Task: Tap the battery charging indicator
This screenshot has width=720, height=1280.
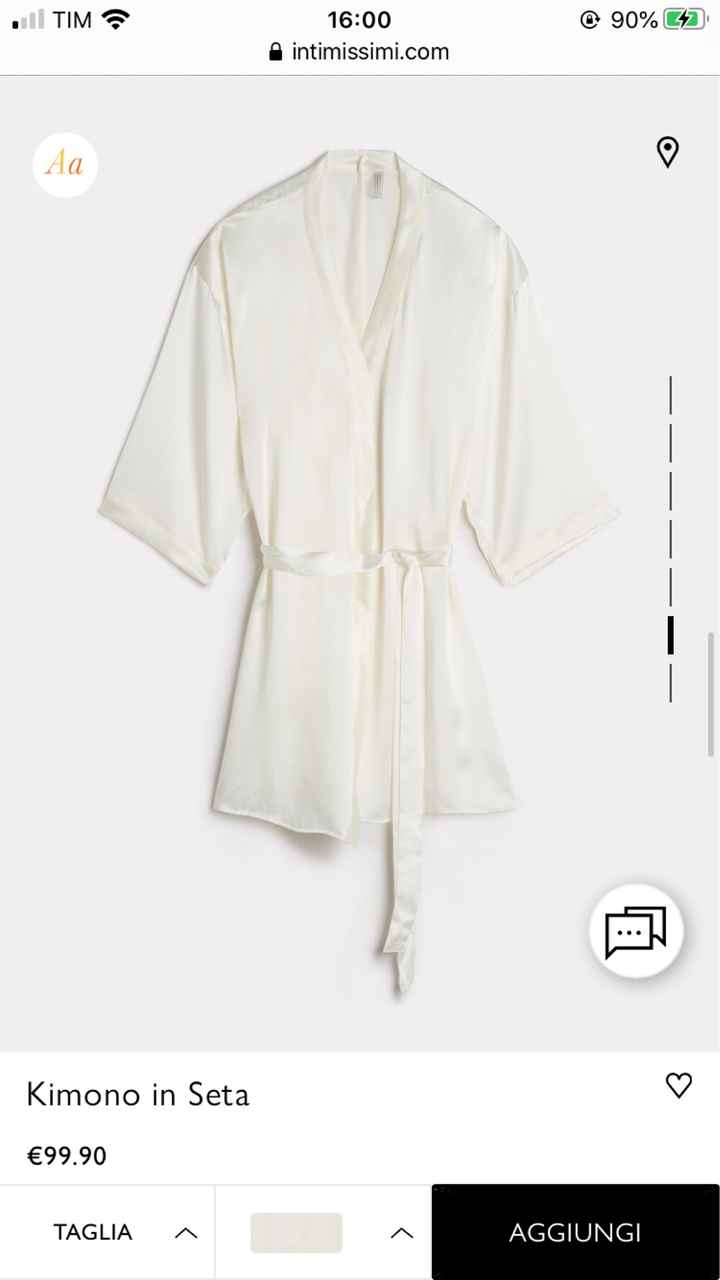Action: pos(683,18)
